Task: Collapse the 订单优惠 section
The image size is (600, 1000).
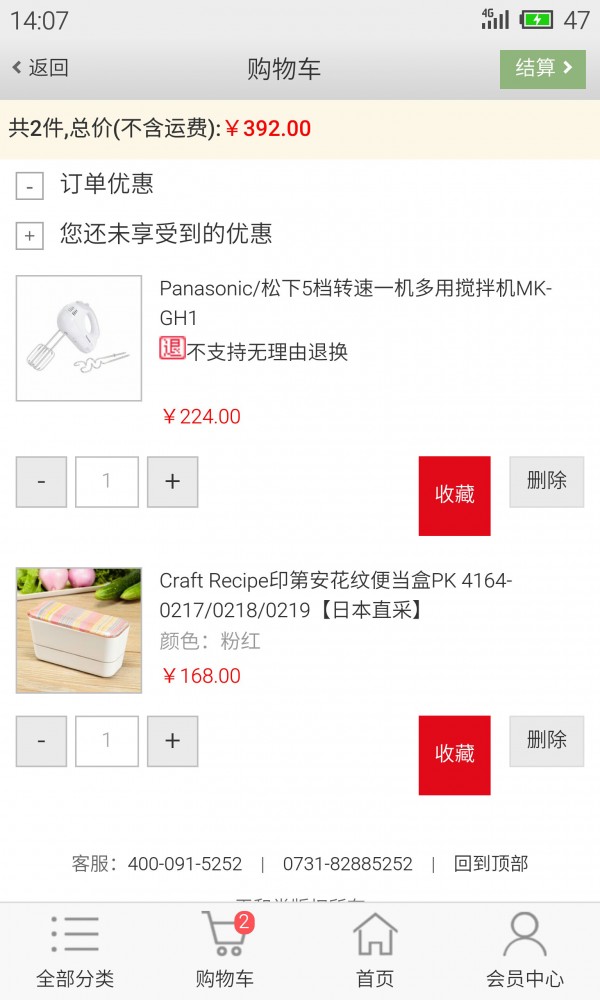Action: [x=30, y=186]
